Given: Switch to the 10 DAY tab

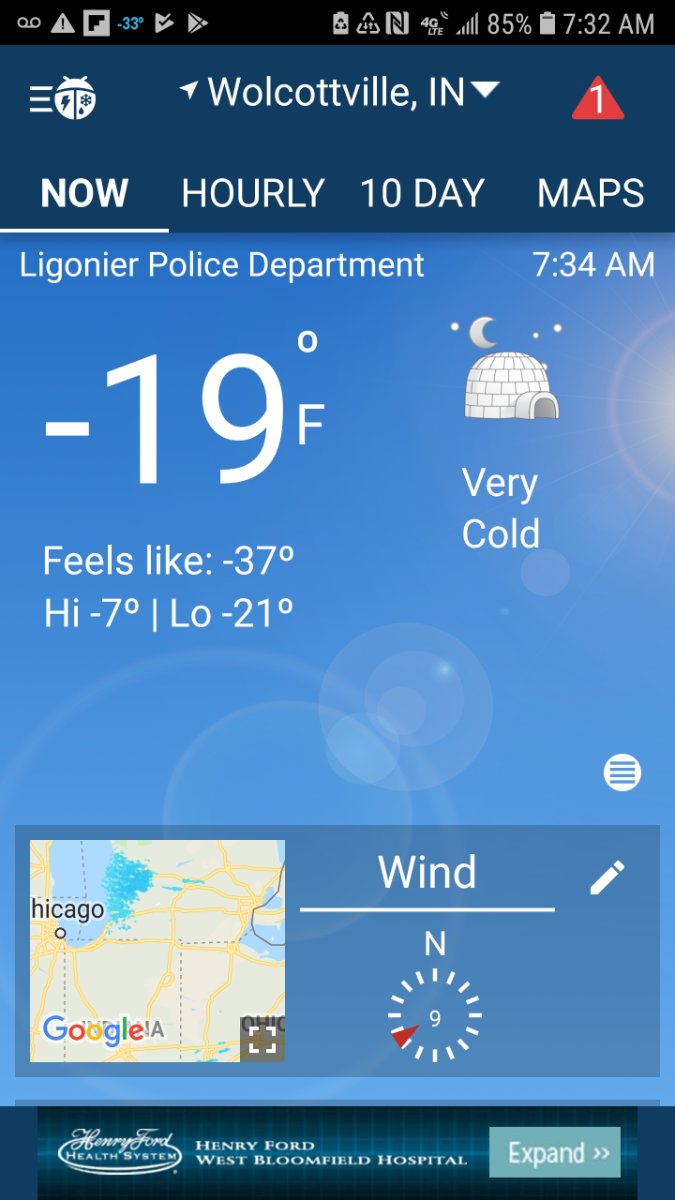Looking at the screenshot, I should coord(422,193).
